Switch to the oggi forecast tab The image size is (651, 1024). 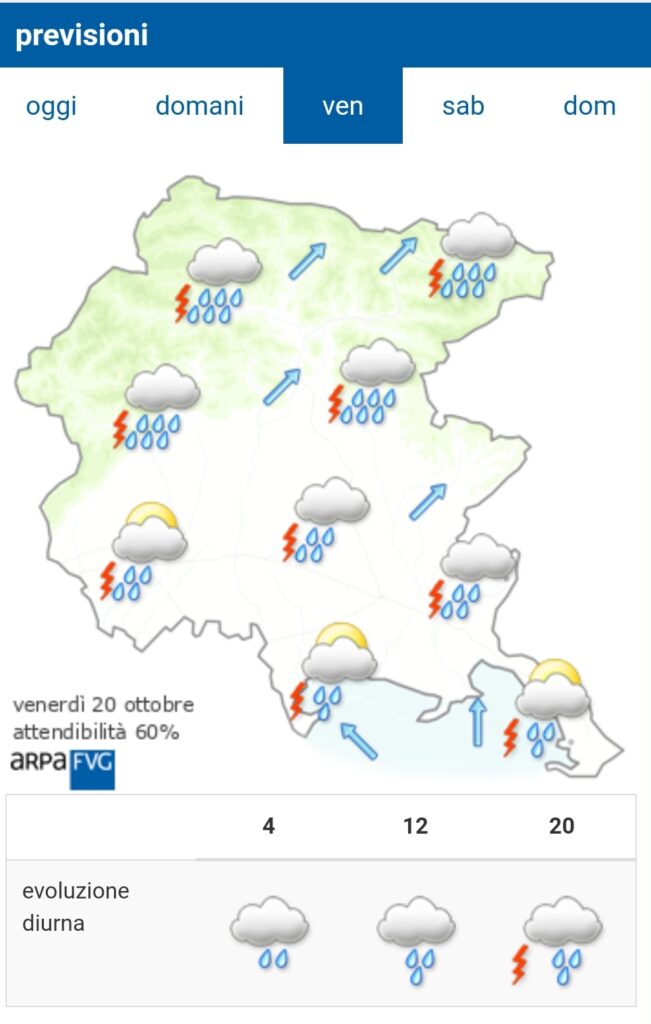coord(51,106)
